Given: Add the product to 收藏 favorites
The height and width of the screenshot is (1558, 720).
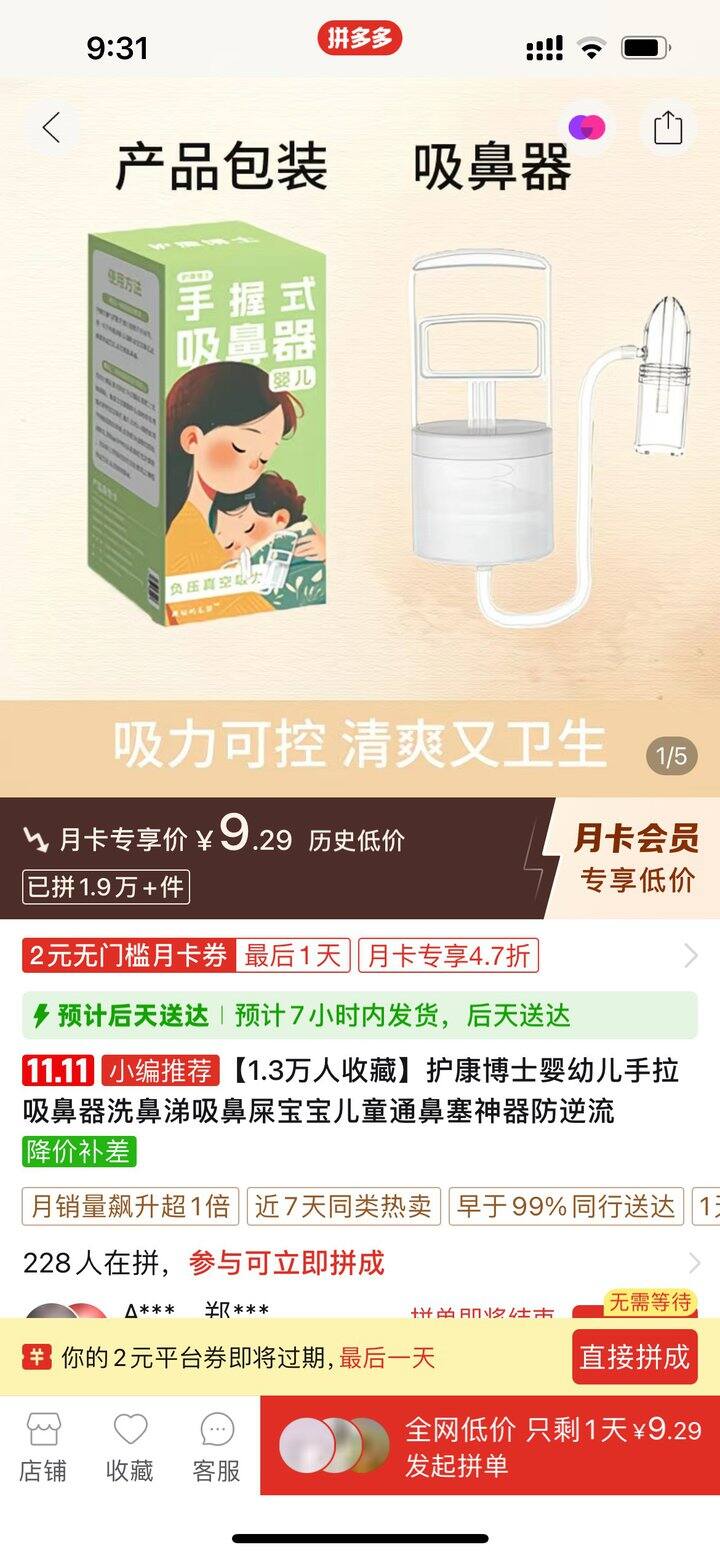Looking at the screenshot, I should coord(130,1447).
